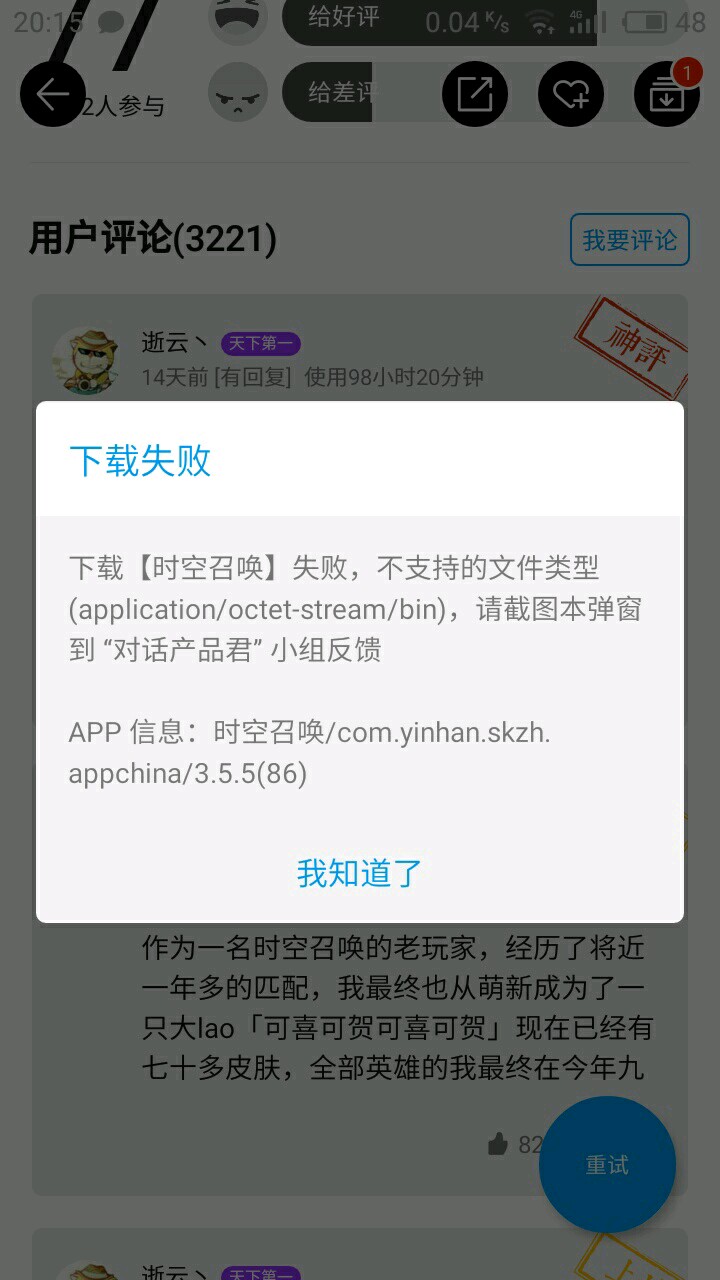The height and width of the screenshot is (1280, 720).
Task: Dismiss the dialog with 我知道了
Action: pyautogui.click(x=360, y=873)
